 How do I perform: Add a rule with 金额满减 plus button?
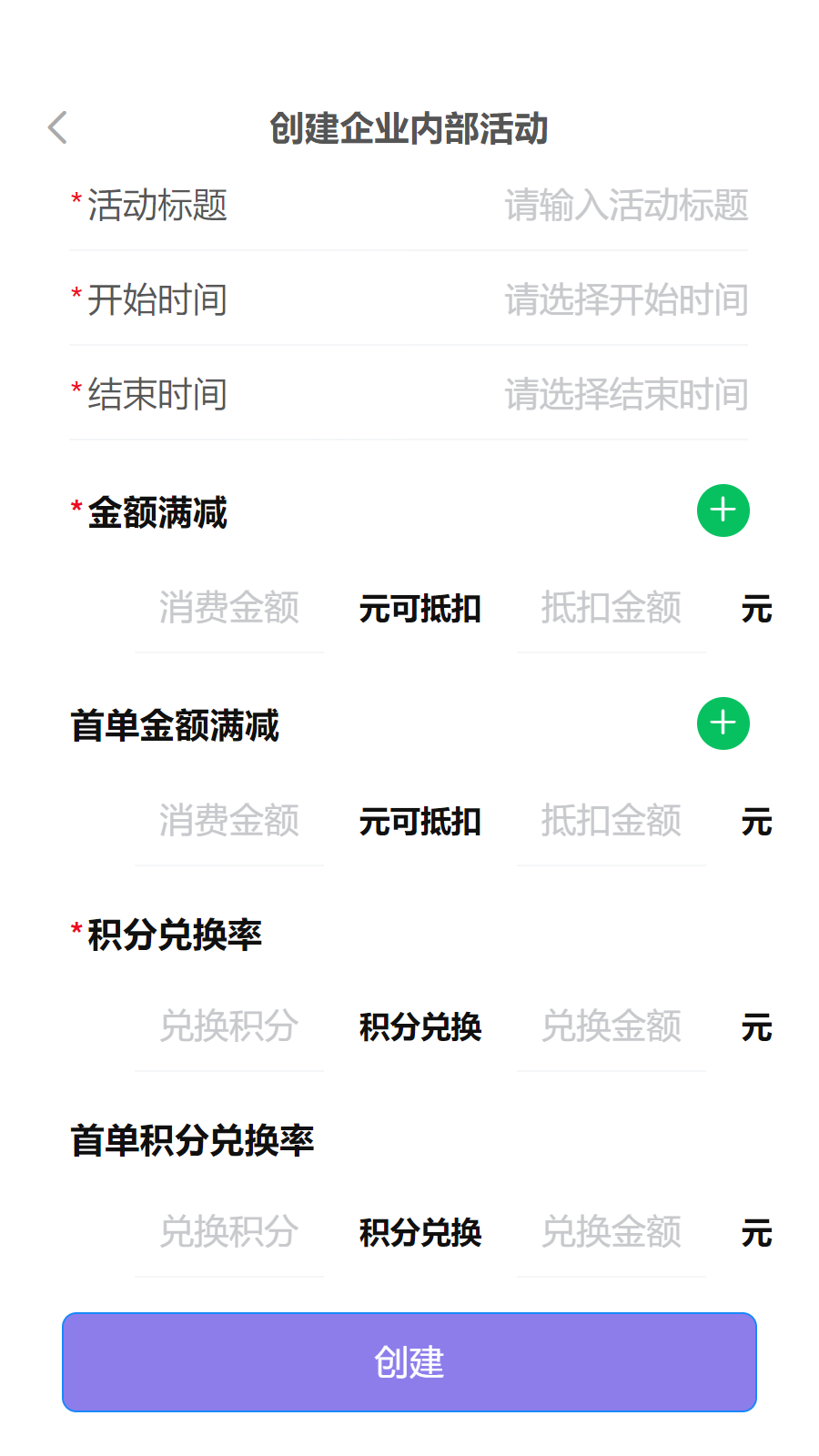723,511
